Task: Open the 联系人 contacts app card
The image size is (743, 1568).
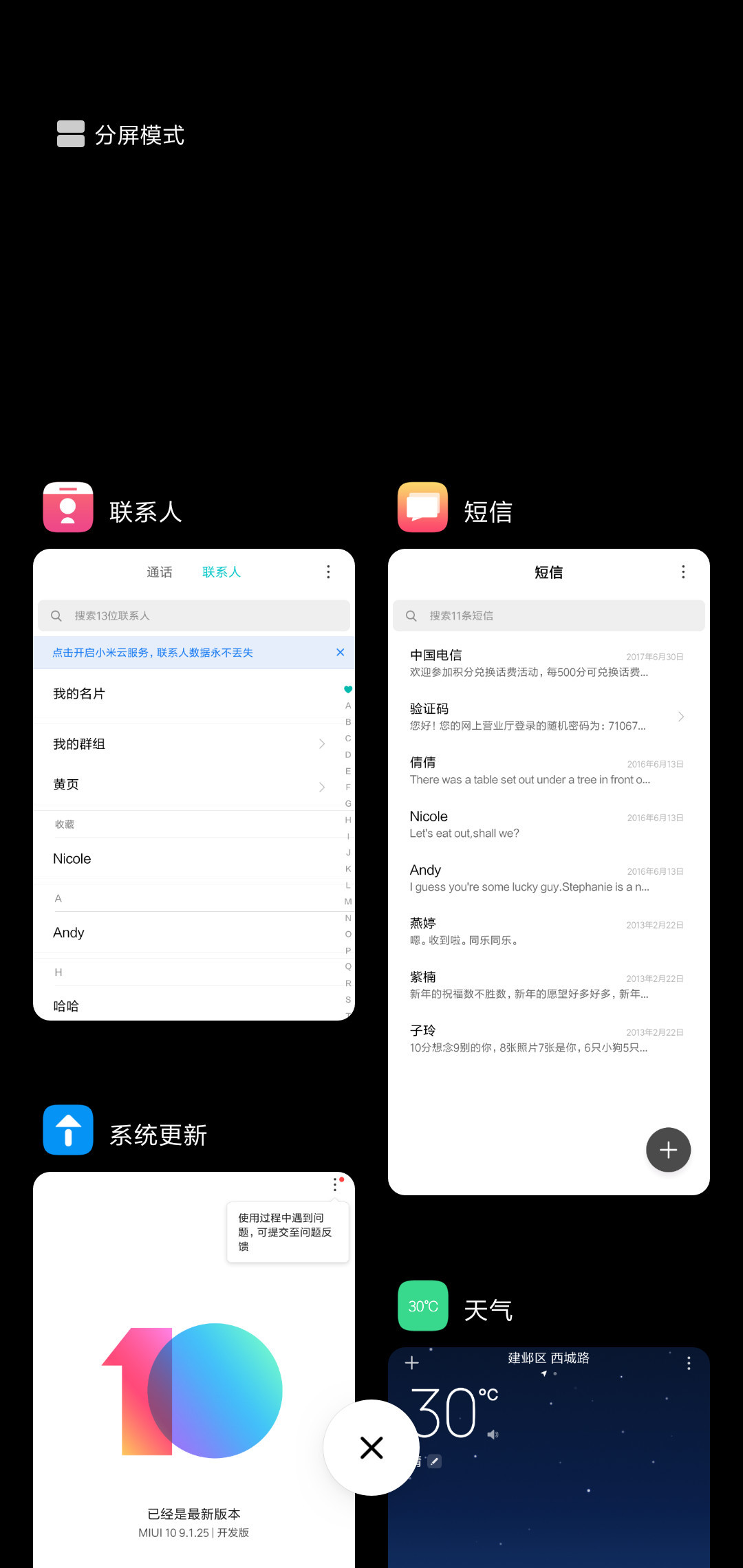Action: click(194, 785)
